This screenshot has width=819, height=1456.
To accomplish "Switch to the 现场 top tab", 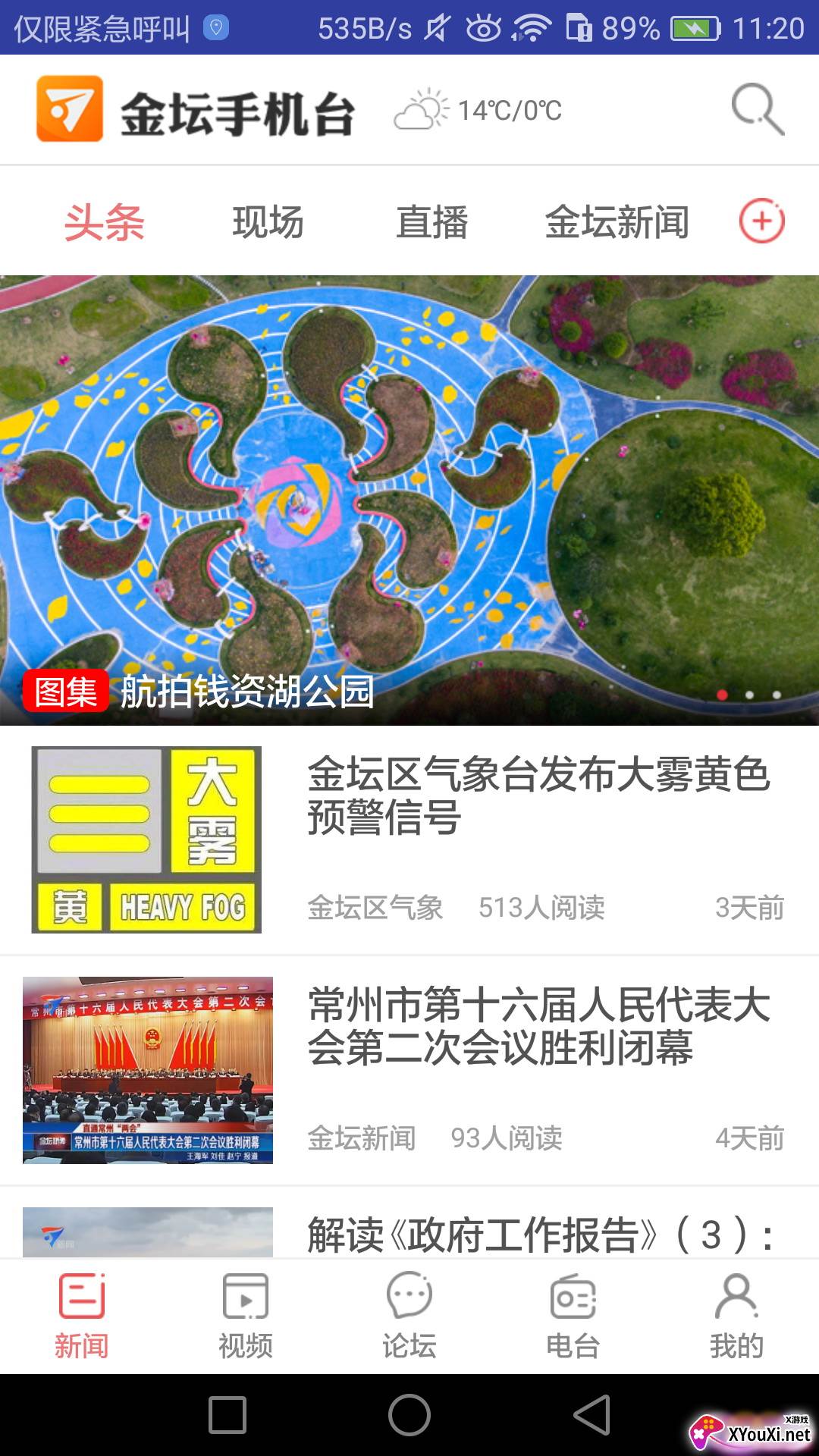I will click(268, 222).
